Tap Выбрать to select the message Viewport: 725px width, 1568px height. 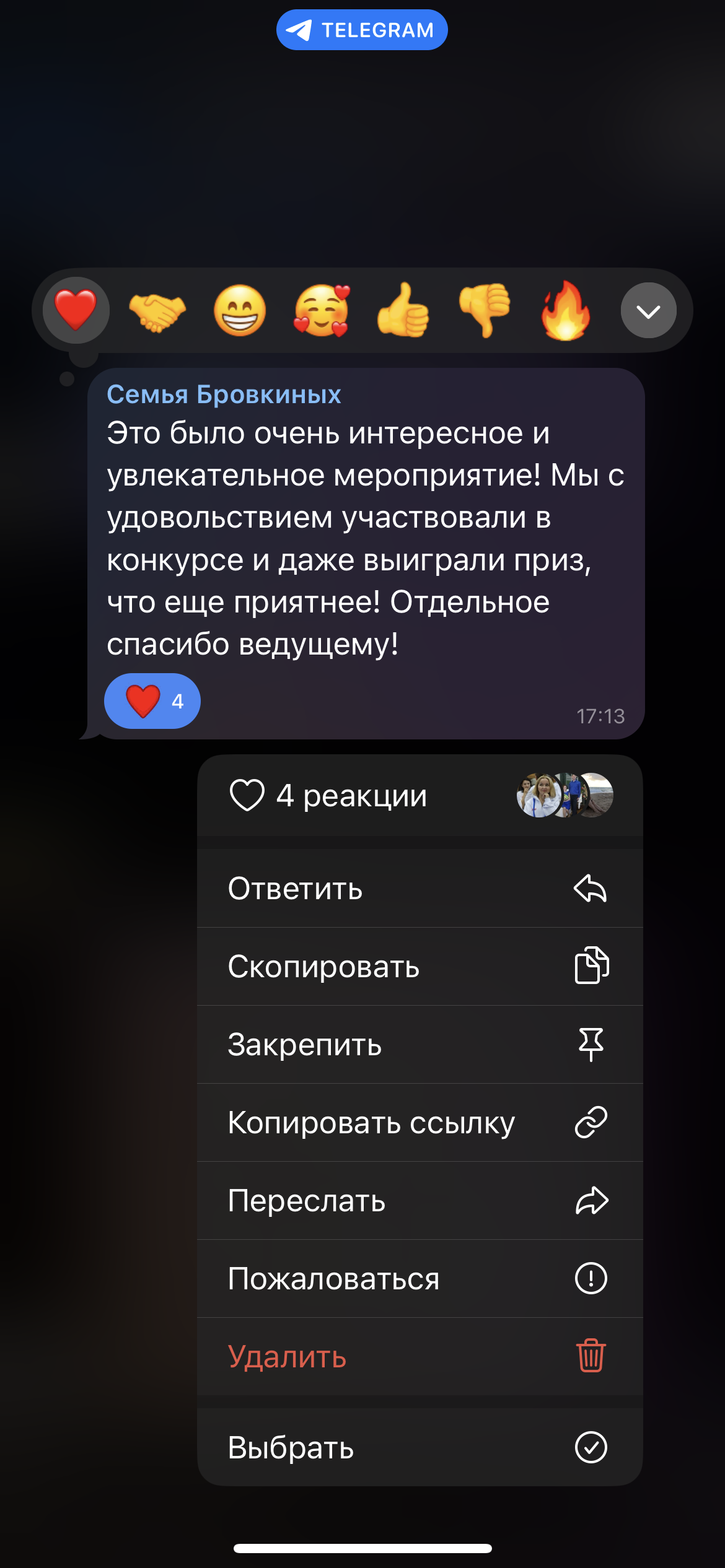click(420, 1447)
